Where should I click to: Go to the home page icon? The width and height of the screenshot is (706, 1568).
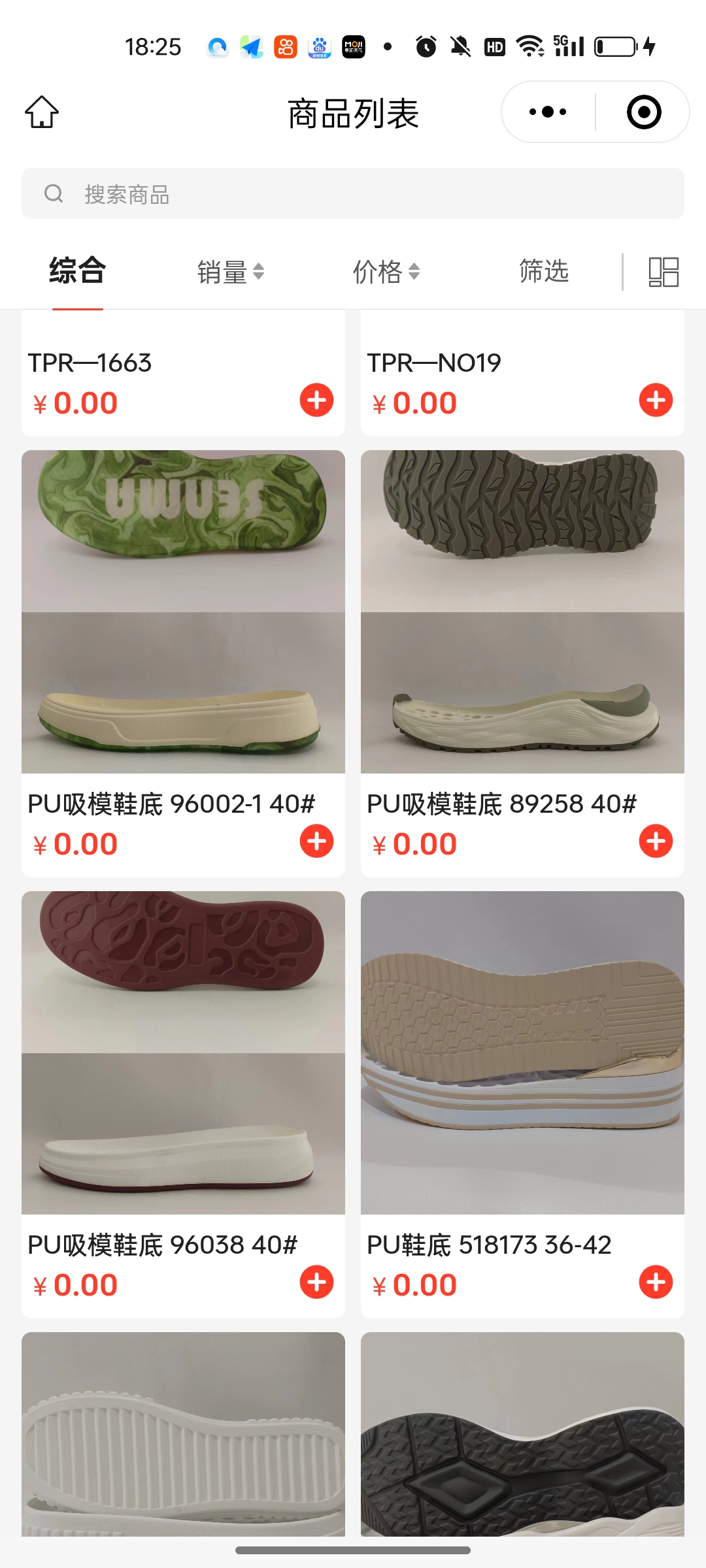[x=42, y=112]
